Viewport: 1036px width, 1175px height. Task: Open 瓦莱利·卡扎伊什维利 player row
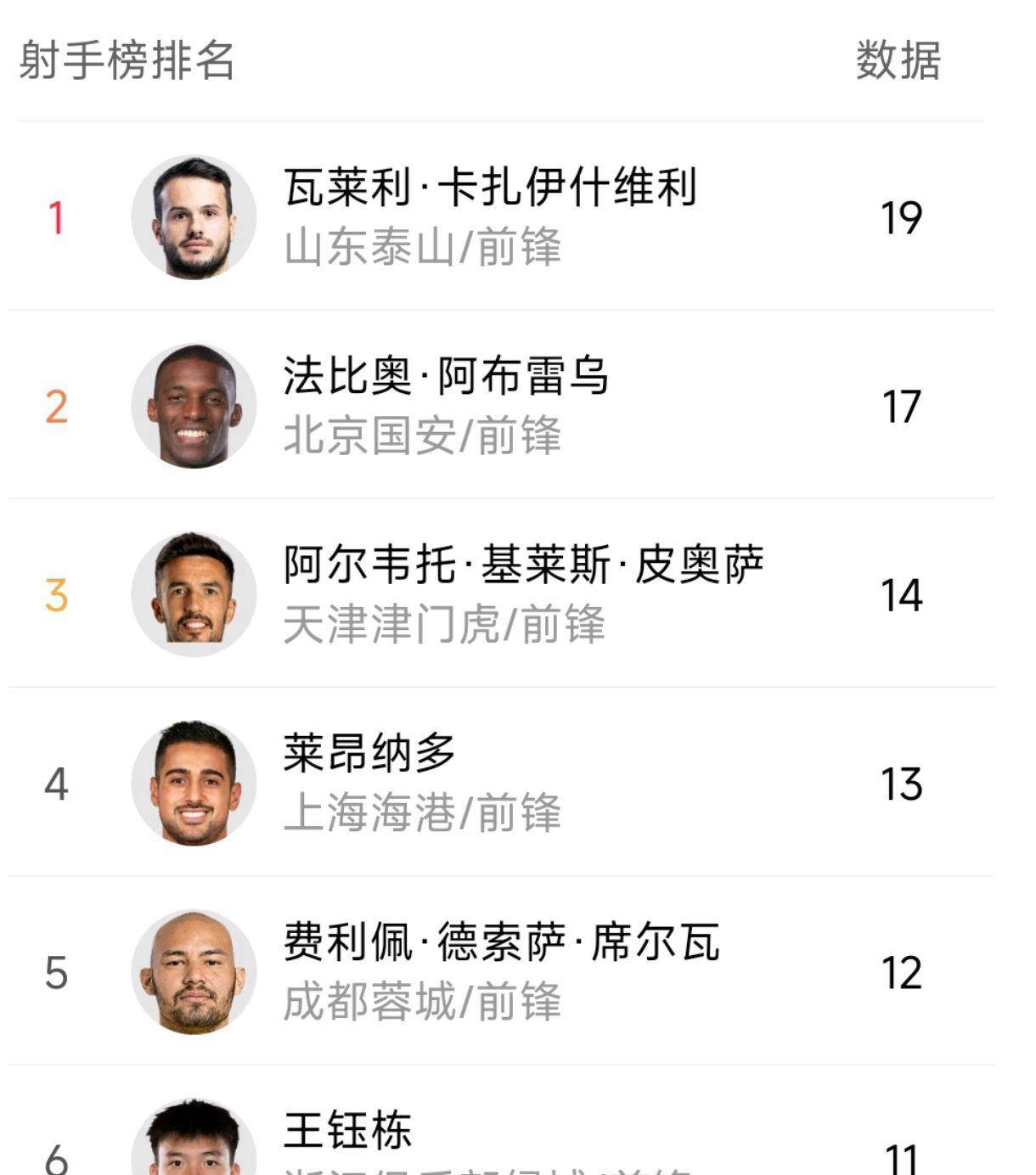tap(490, 188)
